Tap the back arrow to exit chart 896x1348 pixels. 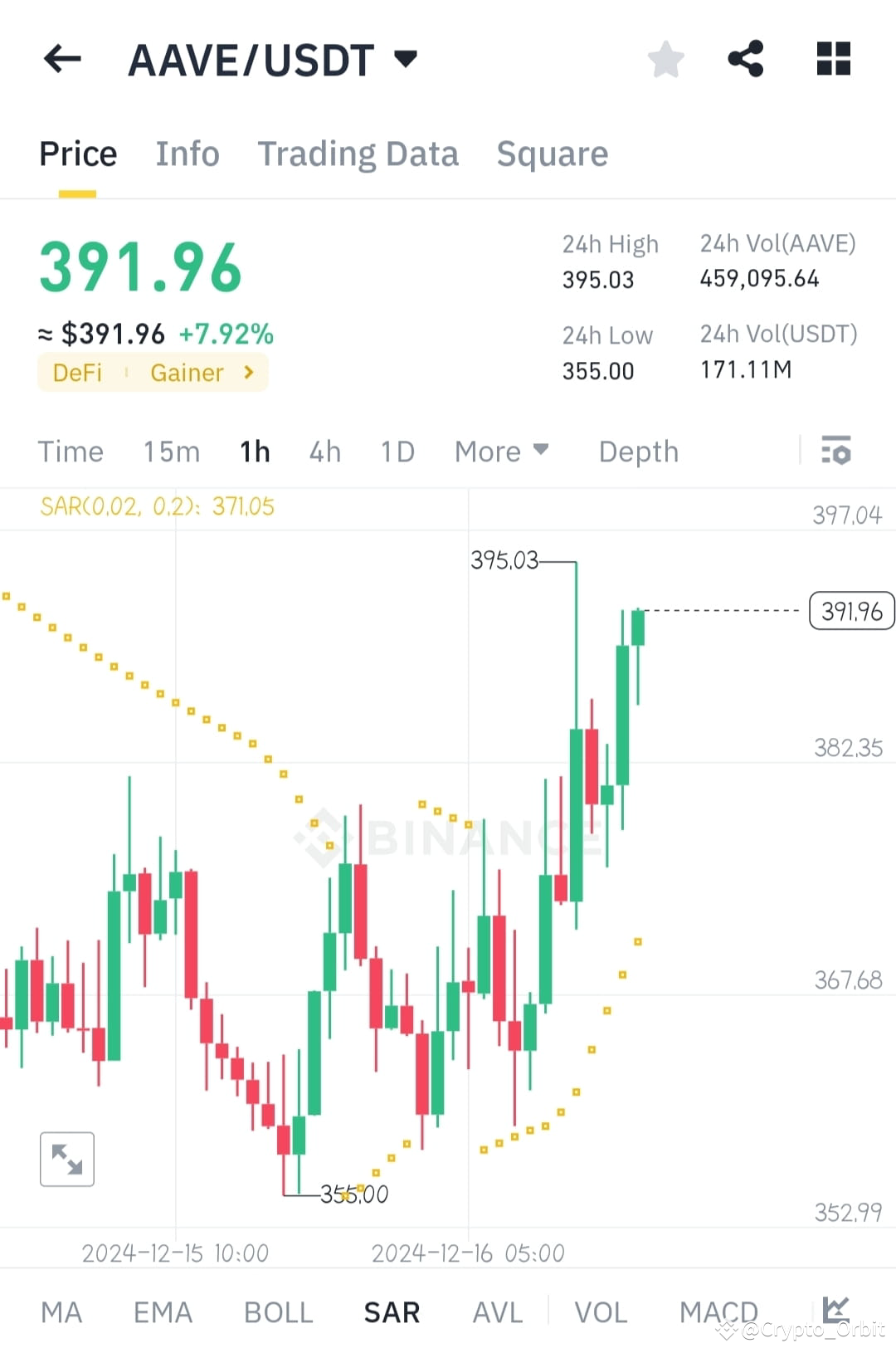point(62,58)
